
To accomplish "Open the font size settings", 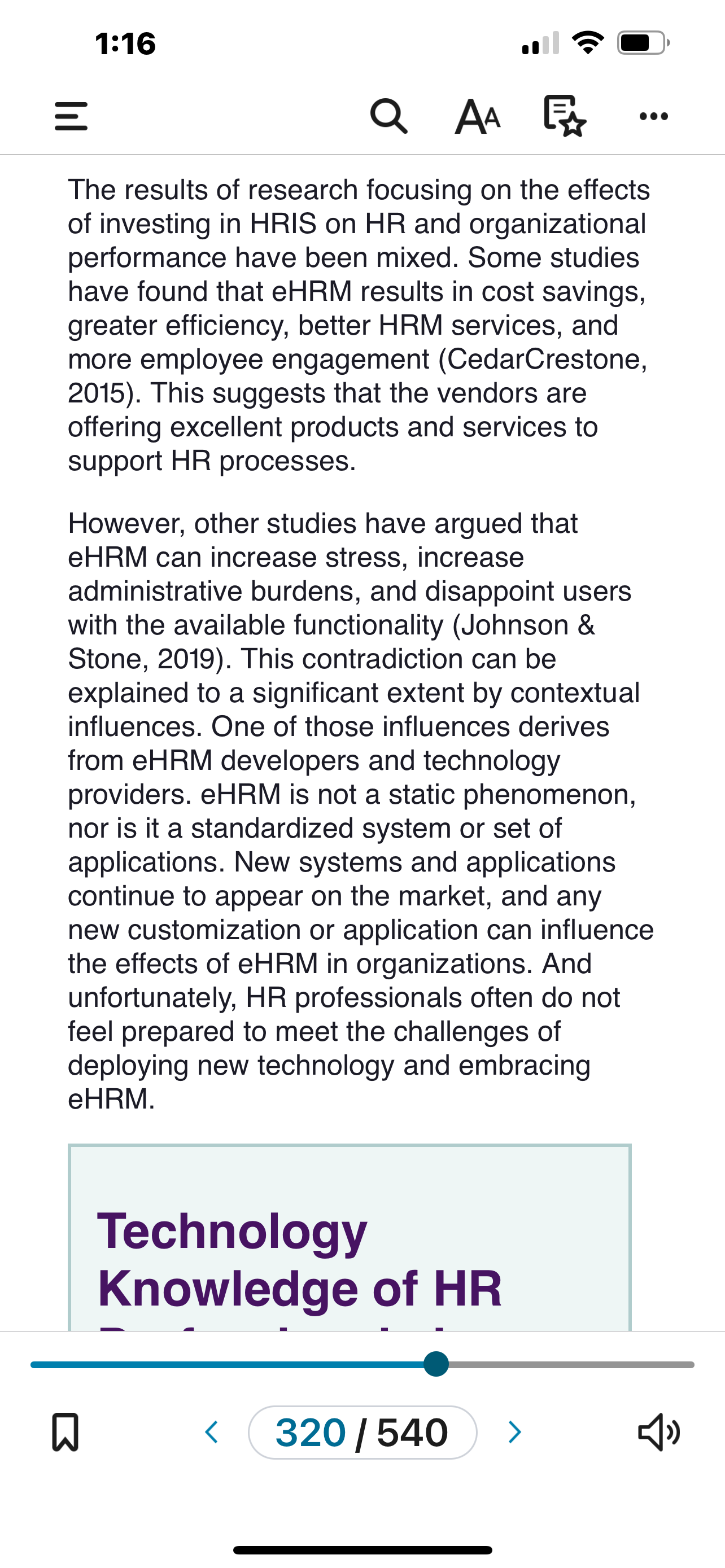I will coord(478,116).
